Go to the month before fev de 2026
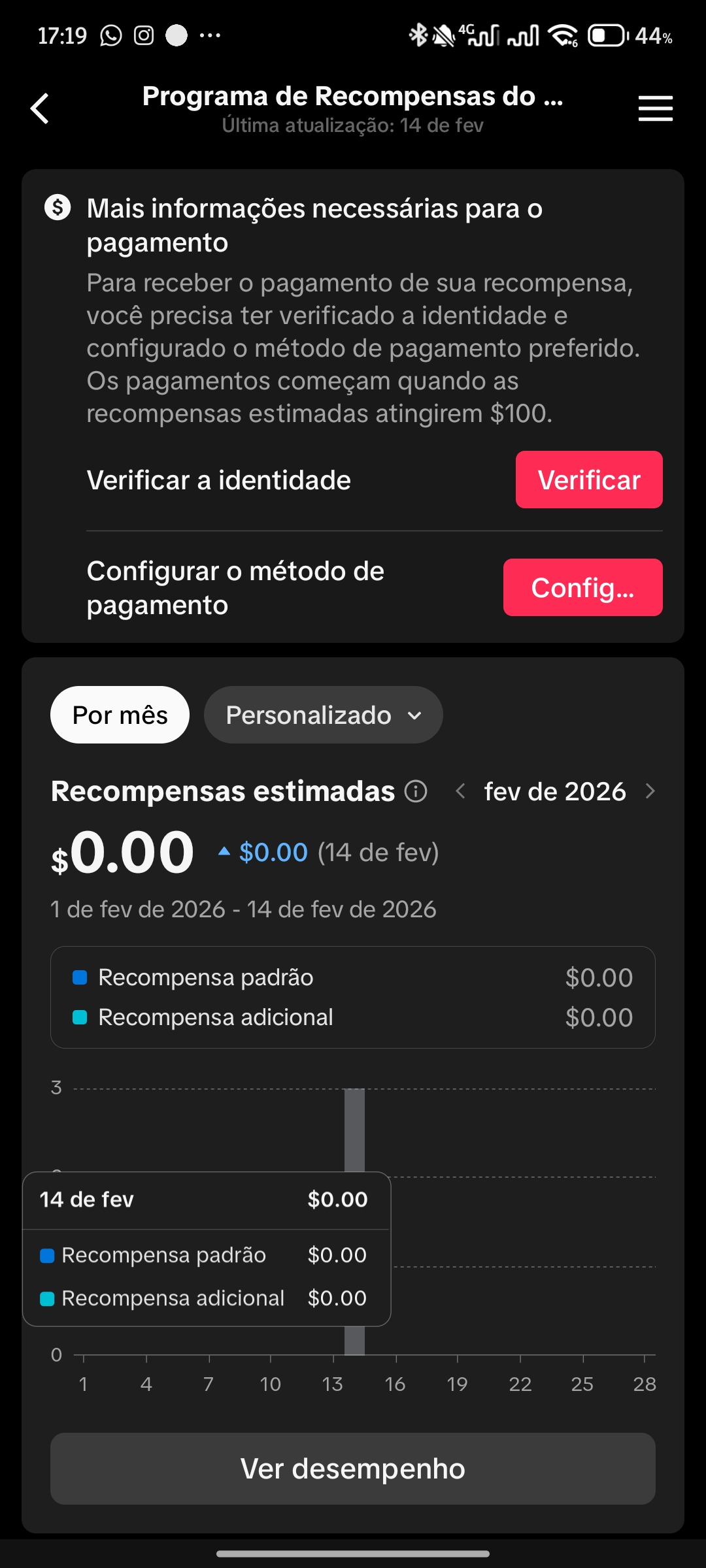Screen dimensions: 706x1568 click(x=461, y=791)
